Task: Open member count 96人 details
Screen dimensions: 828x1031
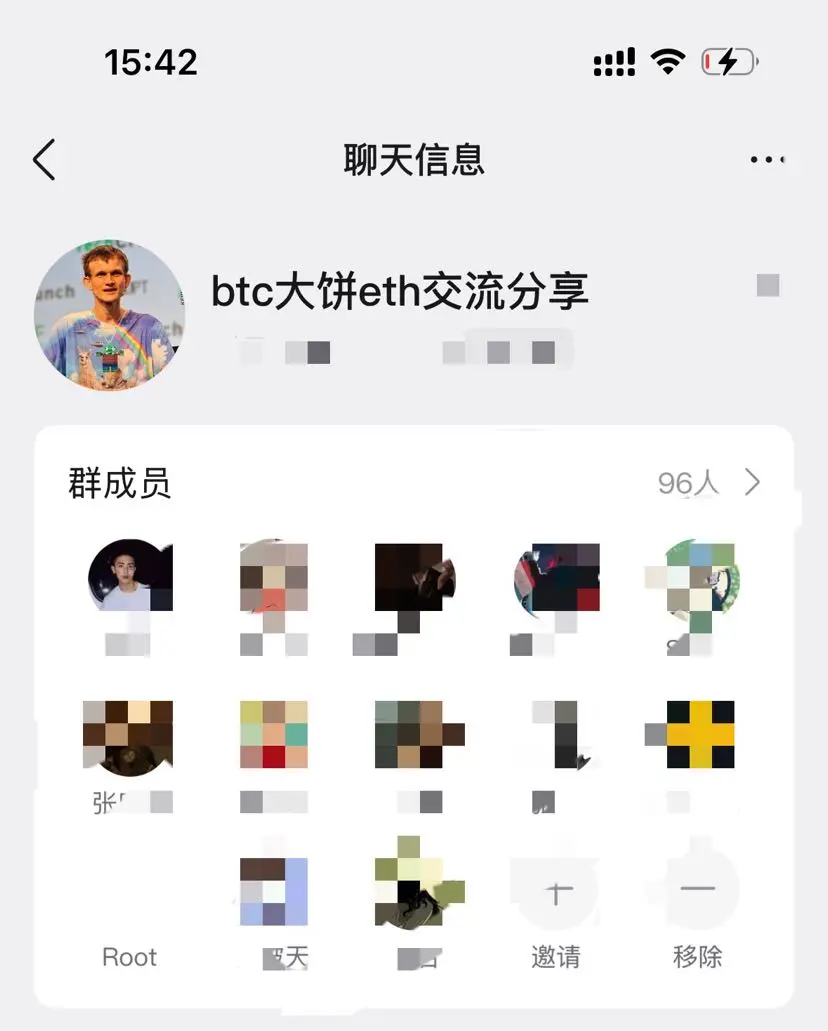Action: point(686,483)
